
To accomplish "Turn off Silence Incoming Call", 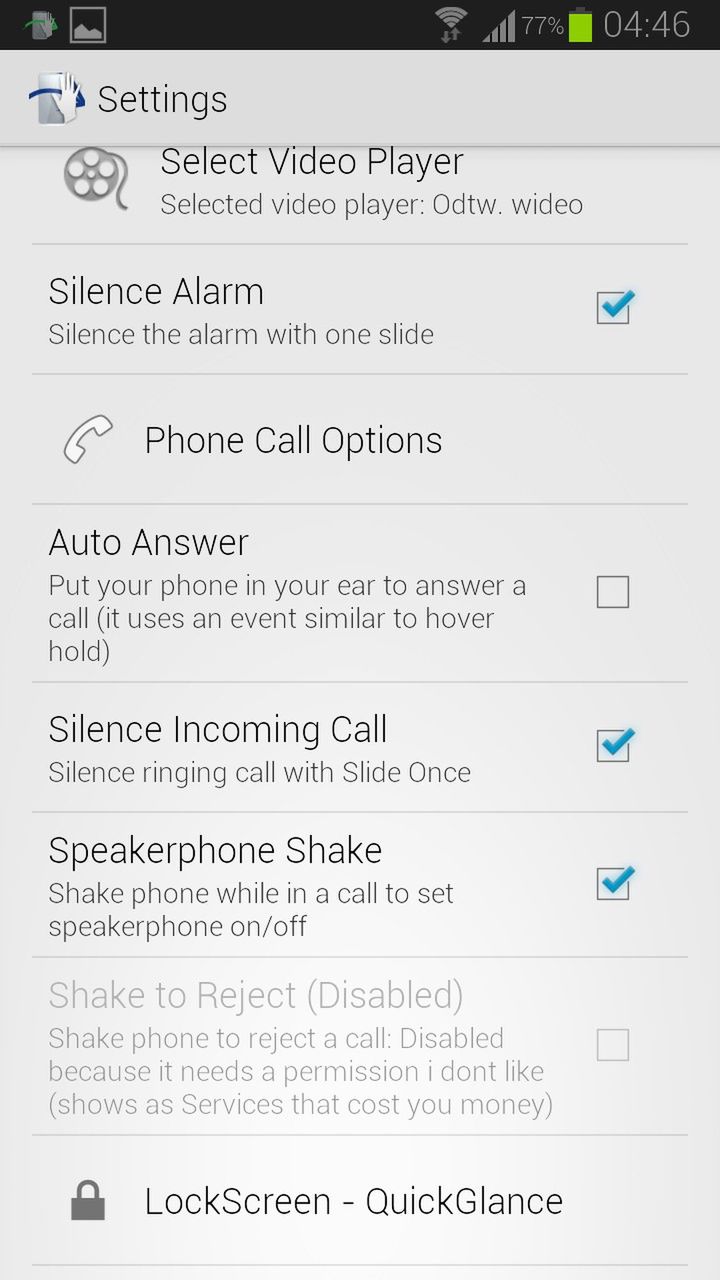I will coord(613,746).
